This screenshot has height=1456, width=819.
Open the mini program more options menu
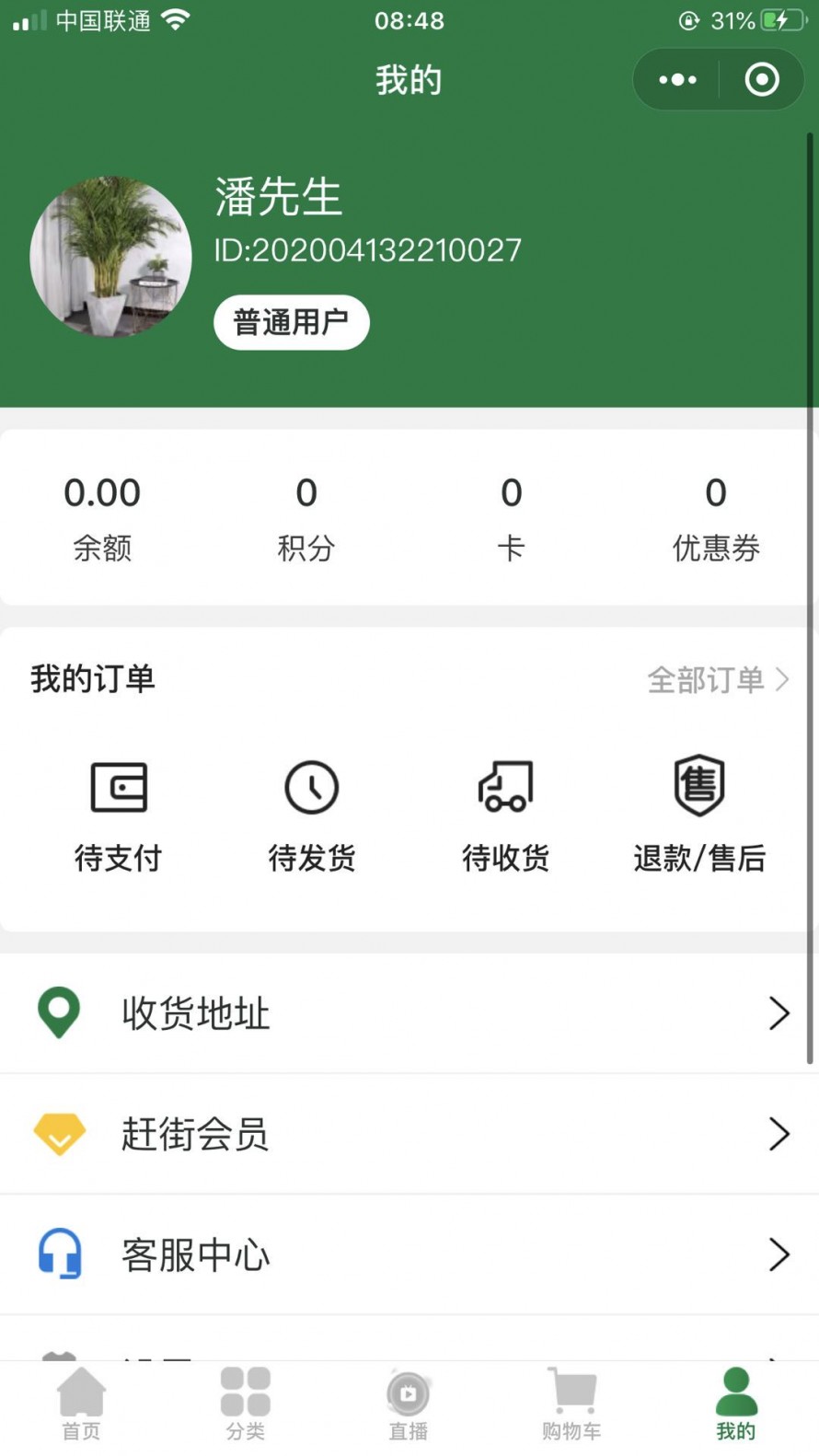coord(677,80)
